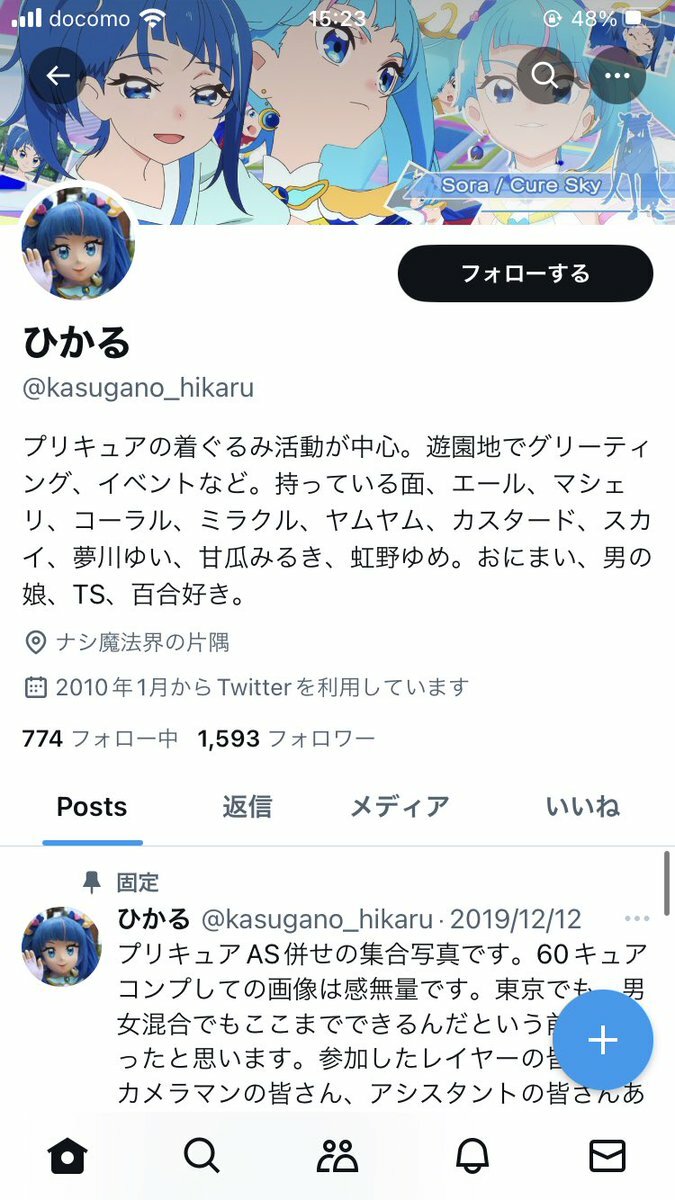The image size is (675, 1200).
Task: Open direct messages envelope
Action: 607,1156
